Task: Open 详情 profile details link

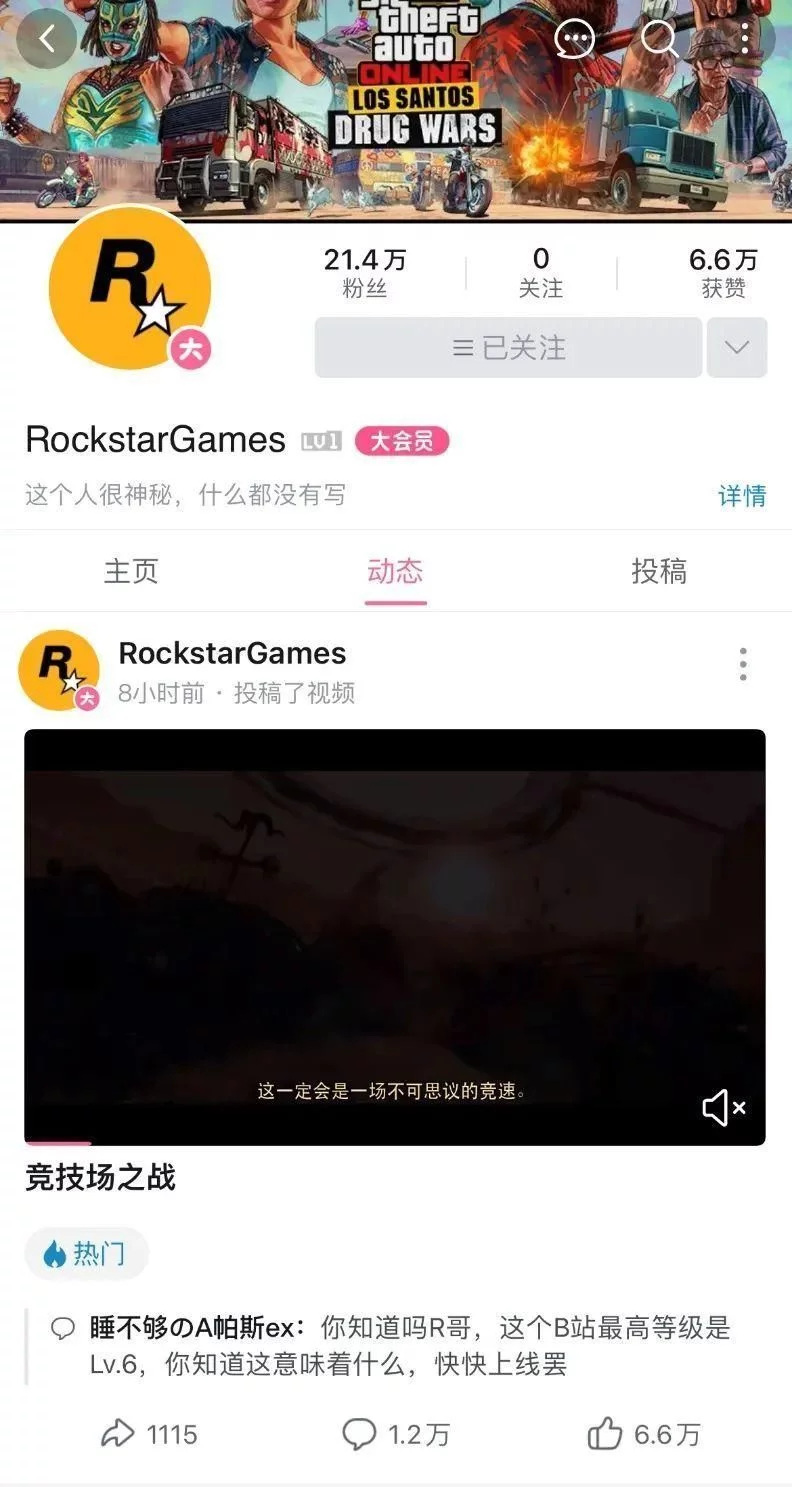Action: coord(742,496)
